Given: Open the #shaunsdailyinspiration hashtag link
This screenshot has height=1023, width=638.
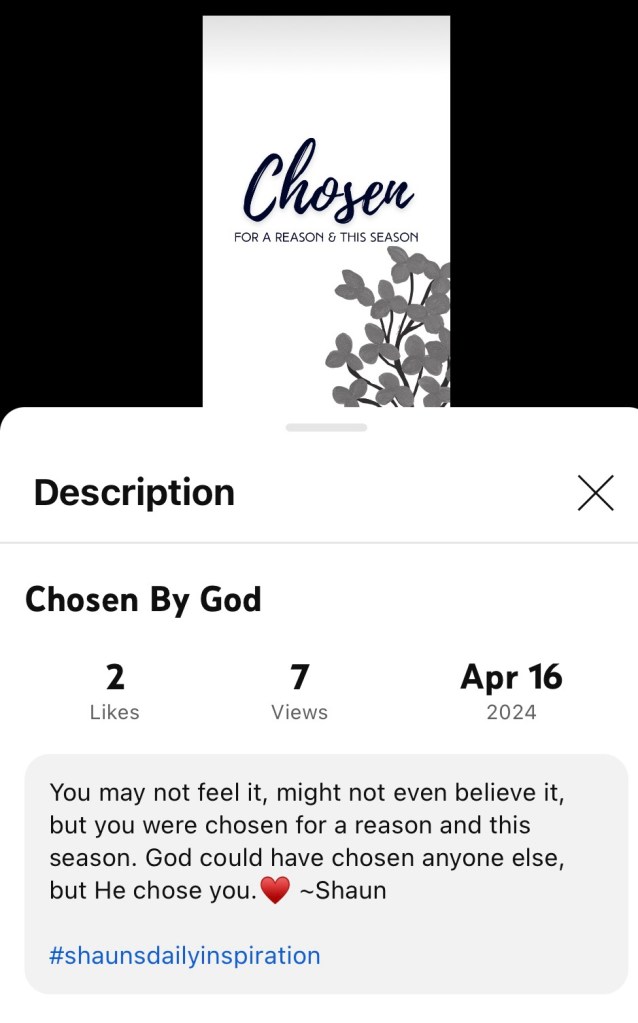Looking at the screenshot, I should click(185, 955).
